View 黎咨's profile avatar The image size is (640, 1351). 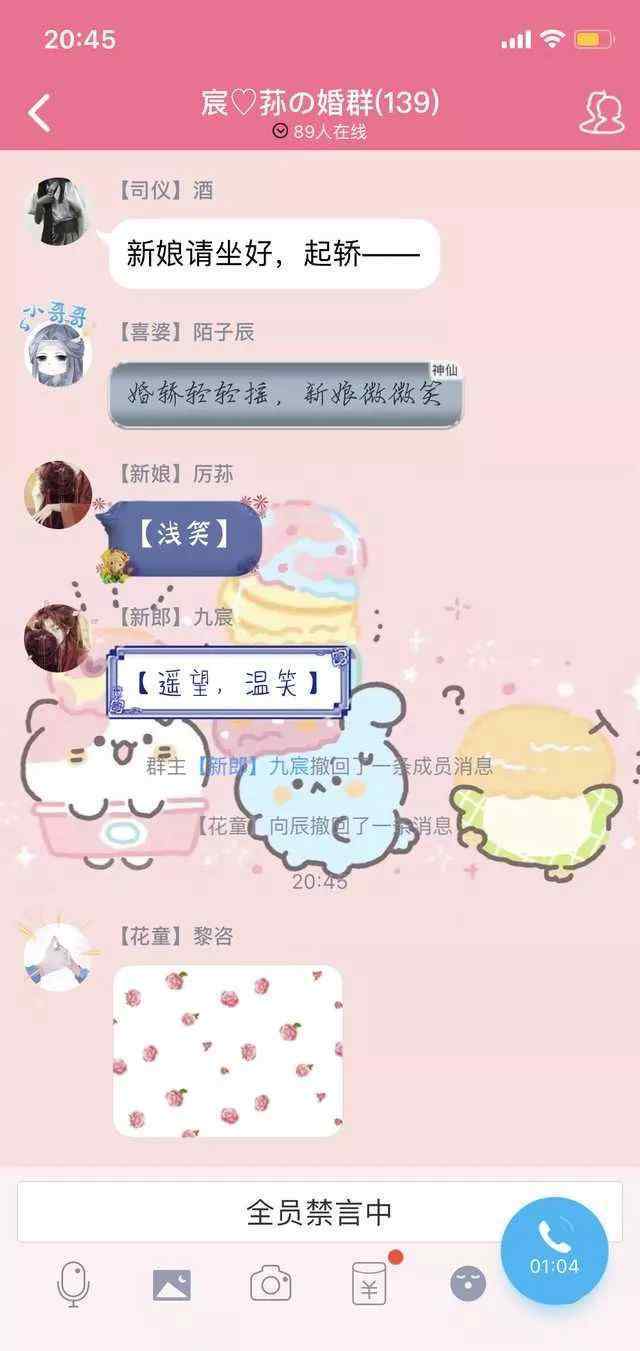(57, 956)
